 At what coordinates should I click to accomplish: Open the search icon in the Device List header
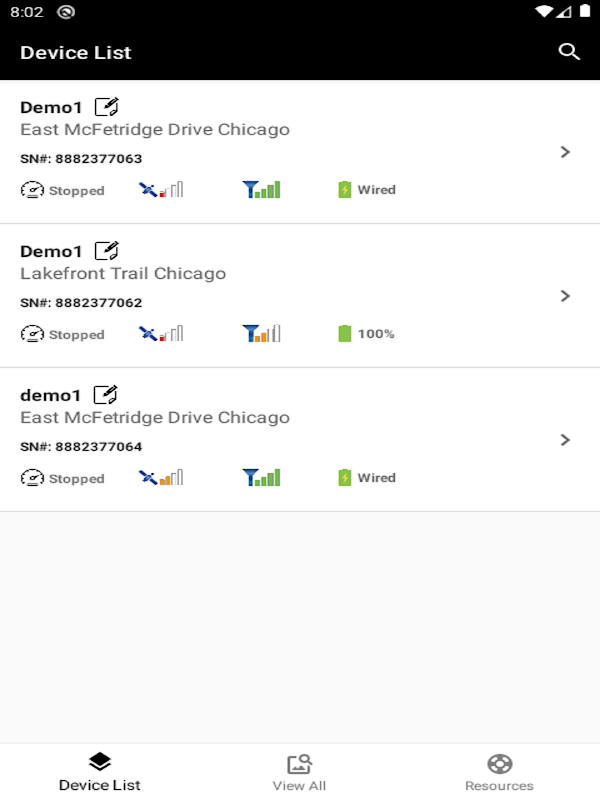click(569, 52)
